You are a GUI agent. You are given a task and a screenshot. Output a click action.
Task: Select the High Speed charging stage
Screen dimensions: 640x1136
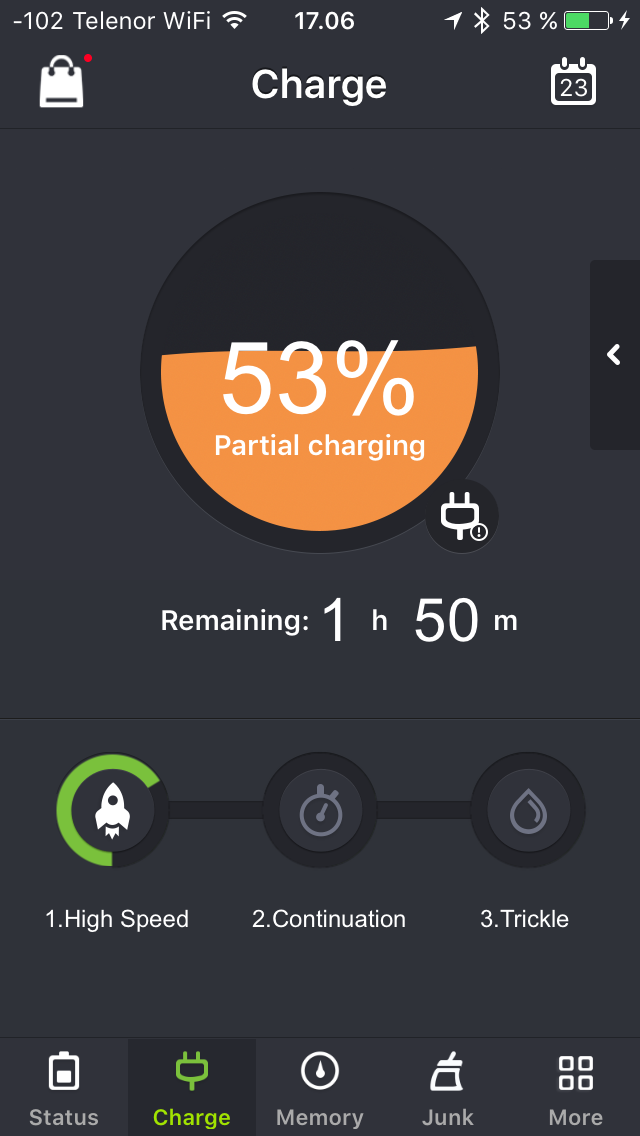[112, 809]
